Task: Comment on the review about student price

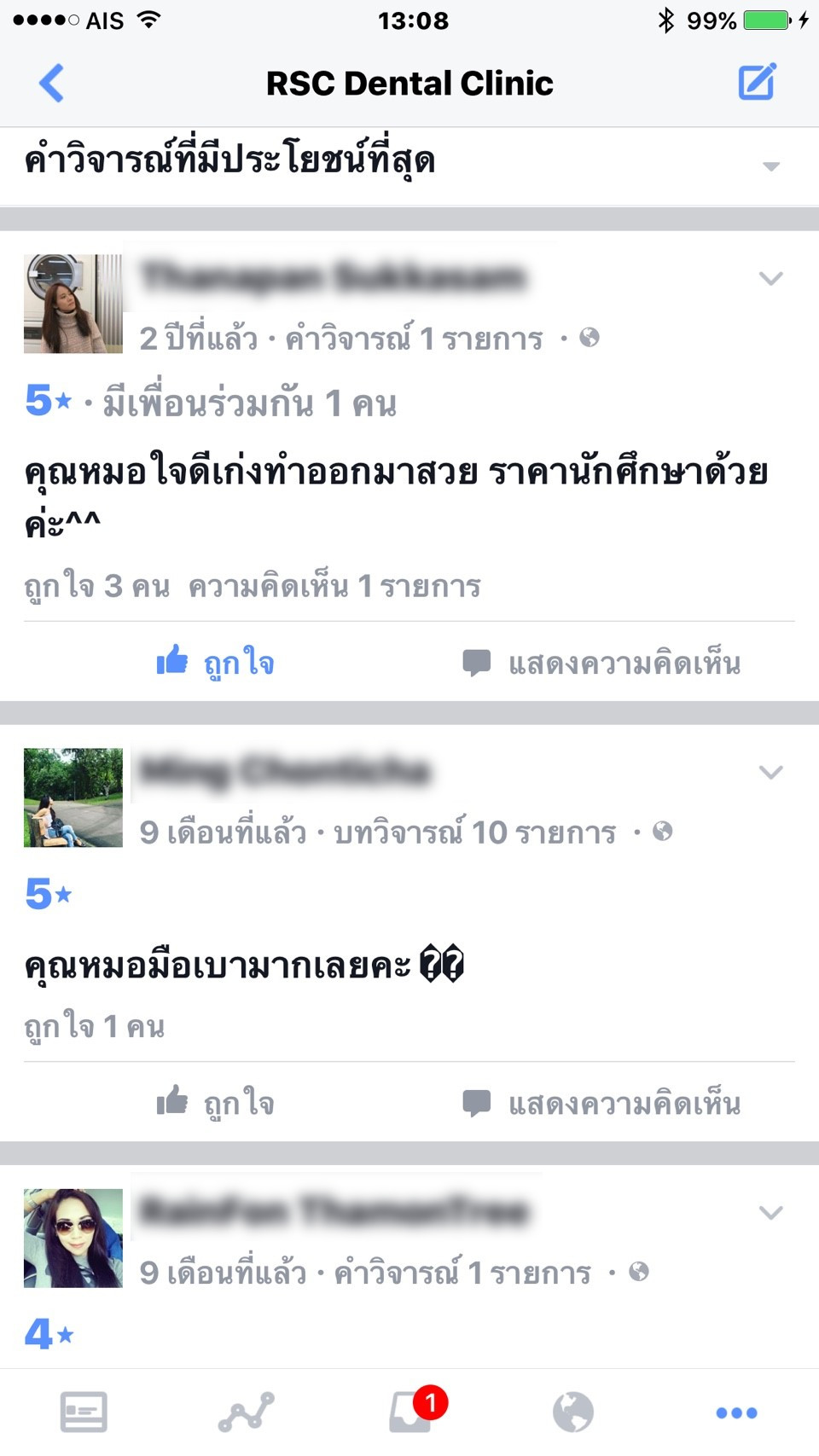Action: [601, 663]
